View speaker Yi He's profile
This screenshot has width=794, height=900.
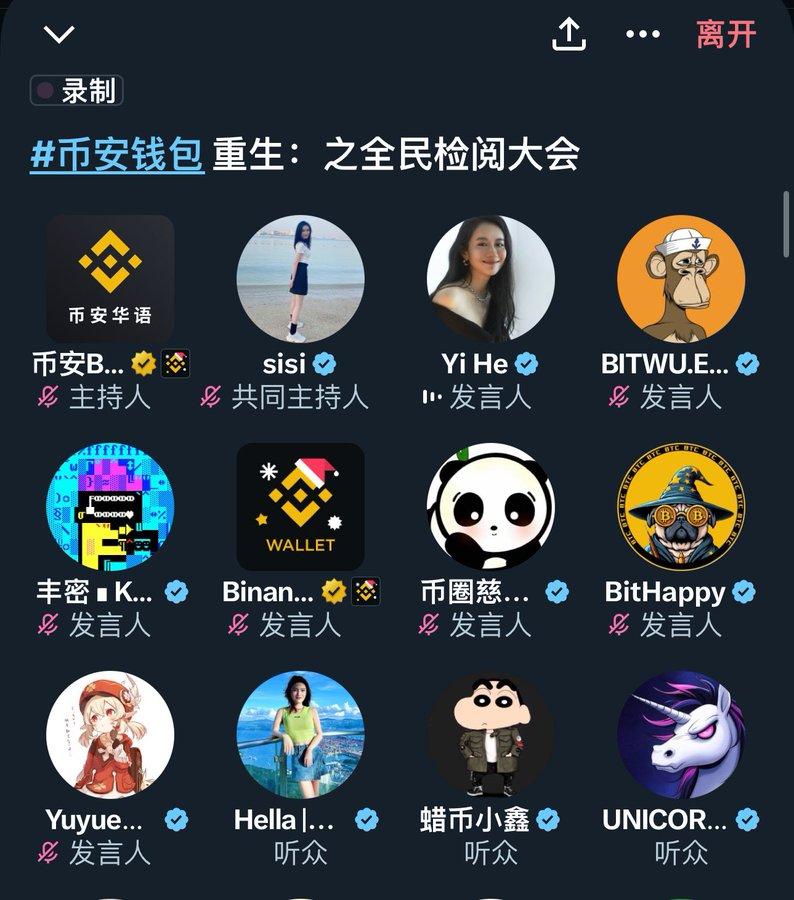(x=490, y=279)
